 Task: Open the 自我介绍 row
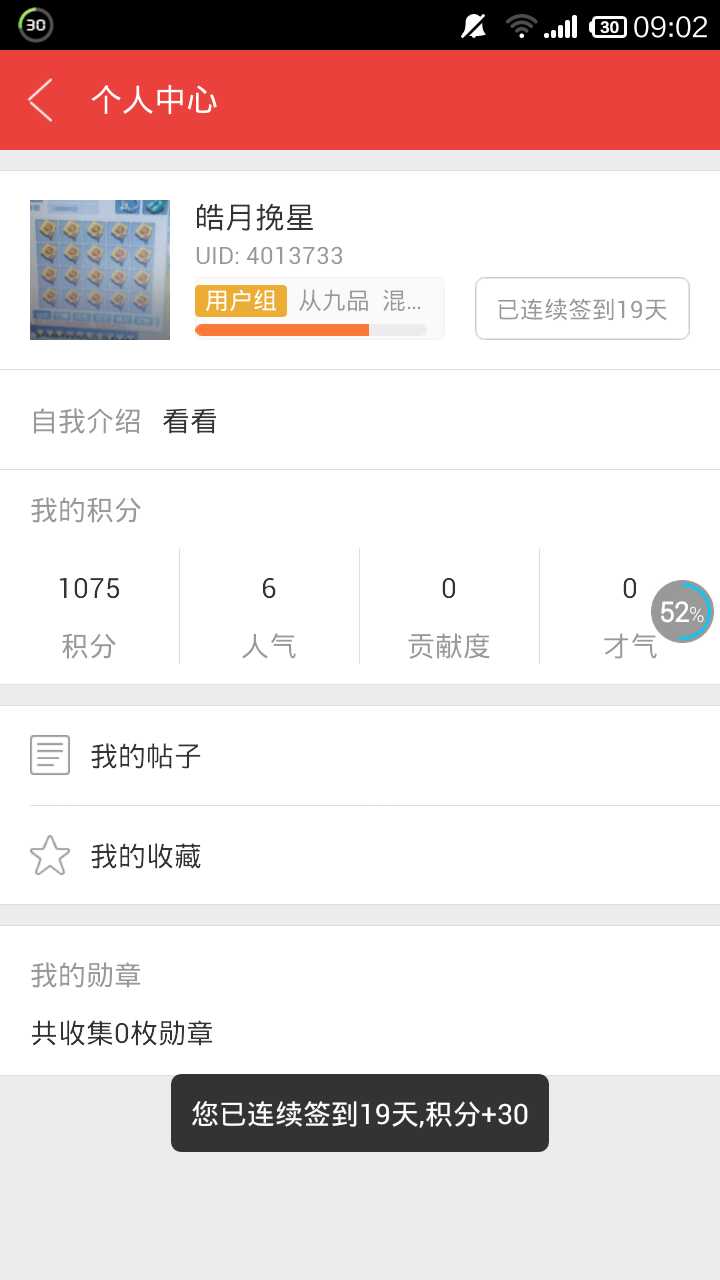coord(360,420)
